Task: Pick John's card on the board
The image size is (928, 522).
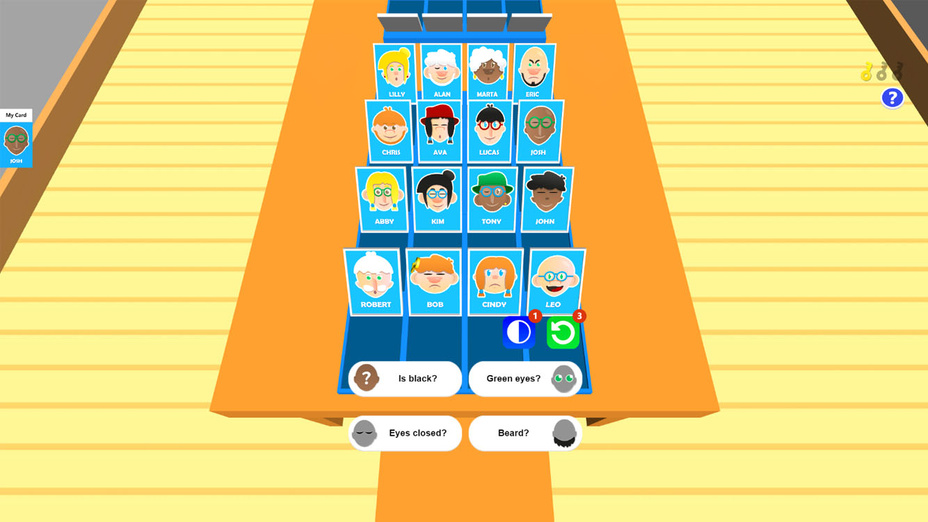Action: click(546, 199)
